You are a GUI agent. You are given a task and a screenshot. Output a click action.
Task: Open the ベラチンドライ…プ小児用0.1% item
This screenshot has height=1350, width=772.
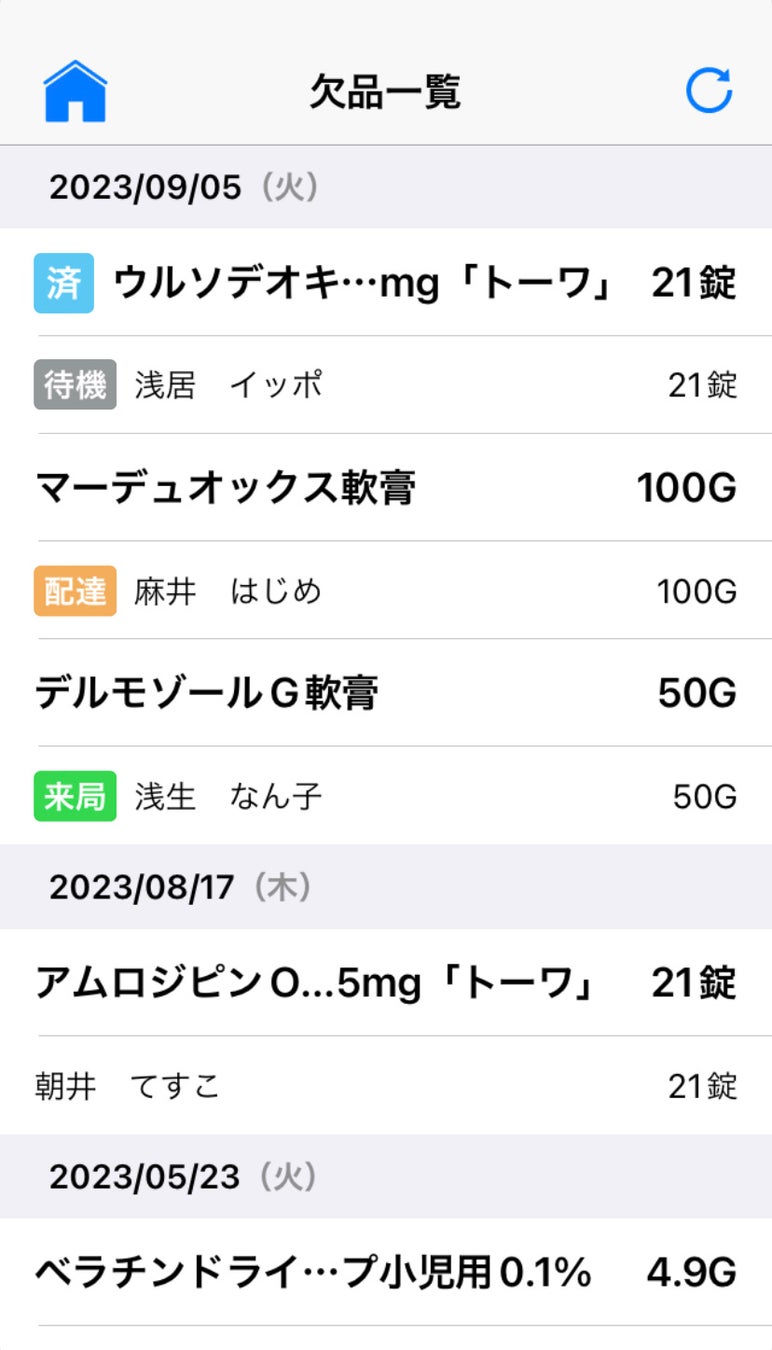coord(386,1273)
